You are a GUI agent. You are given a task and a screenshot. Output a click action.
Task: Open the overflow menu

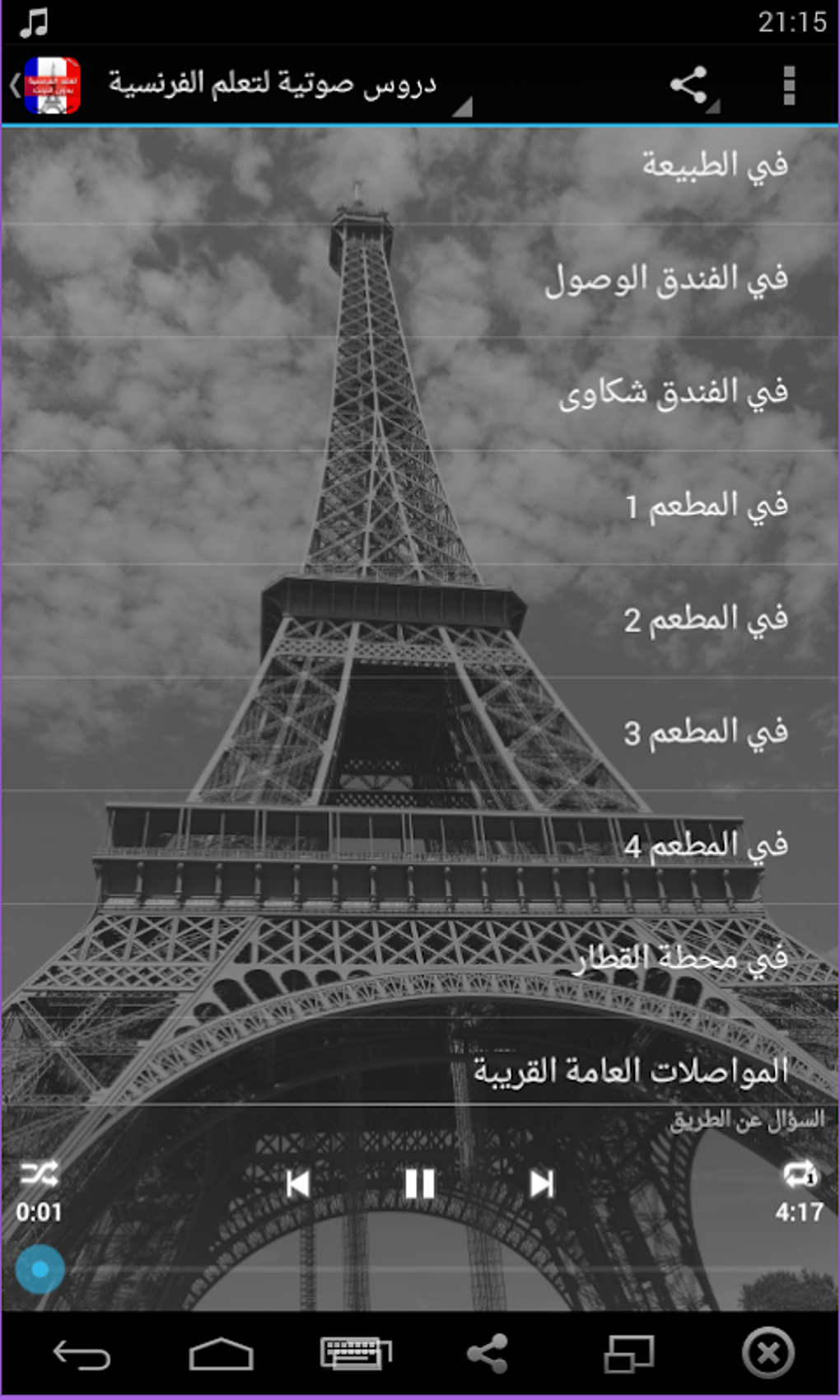pos(788,85)
